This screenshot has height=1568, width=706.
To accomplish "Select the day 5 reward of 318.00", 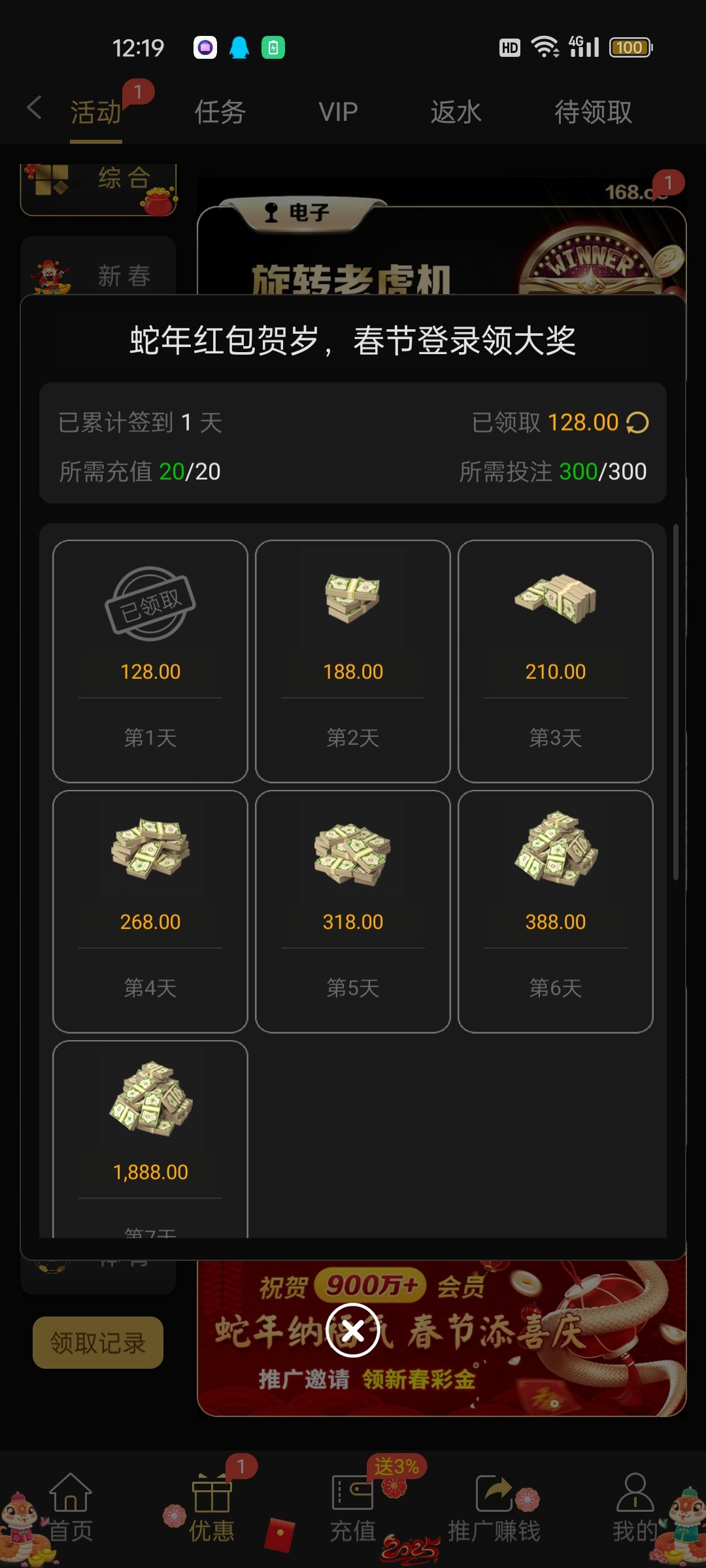I will [x=353, y=911].
